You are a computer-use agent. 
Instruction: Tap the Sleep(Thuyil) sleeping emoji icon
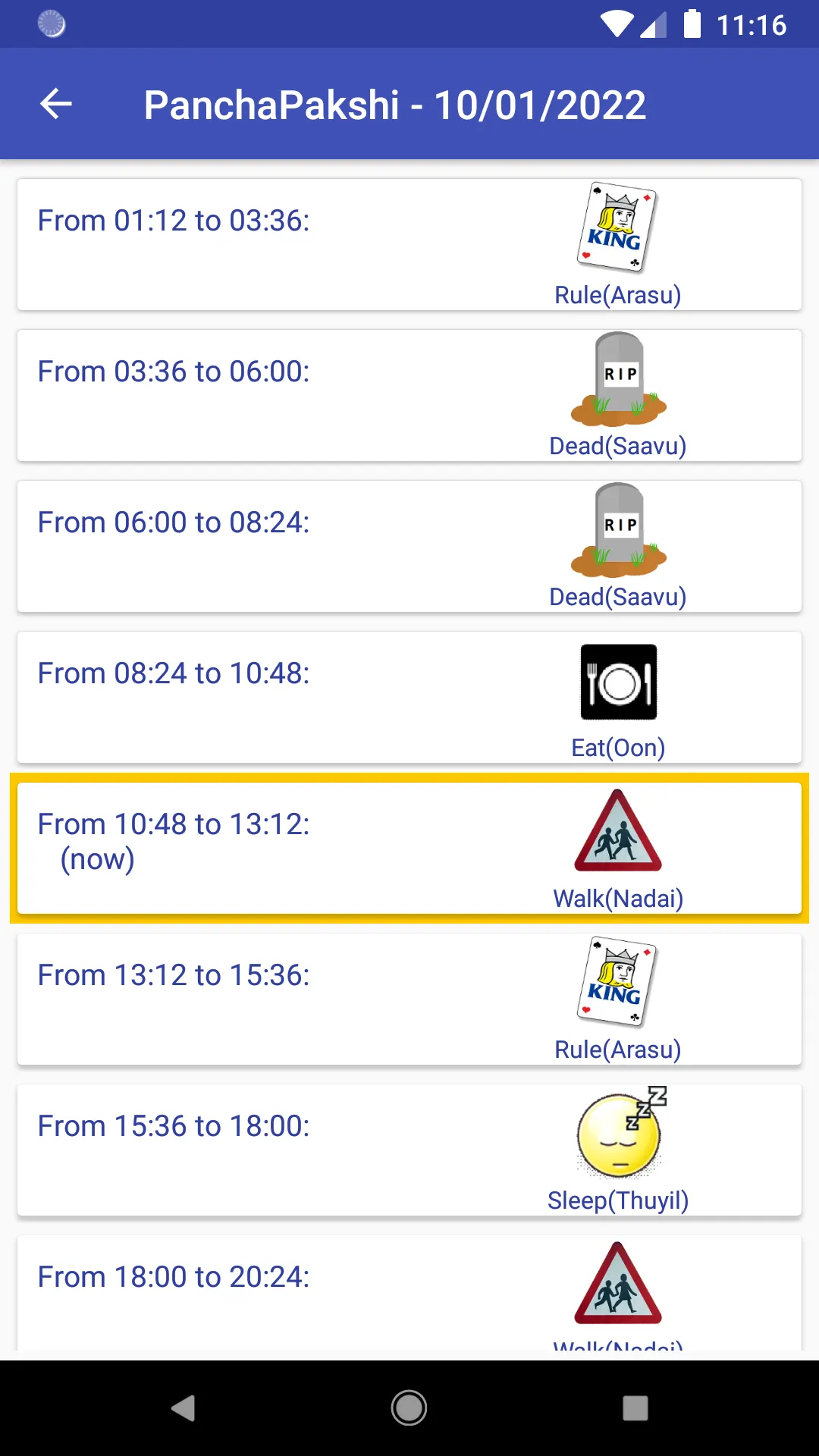point(618,1135)
